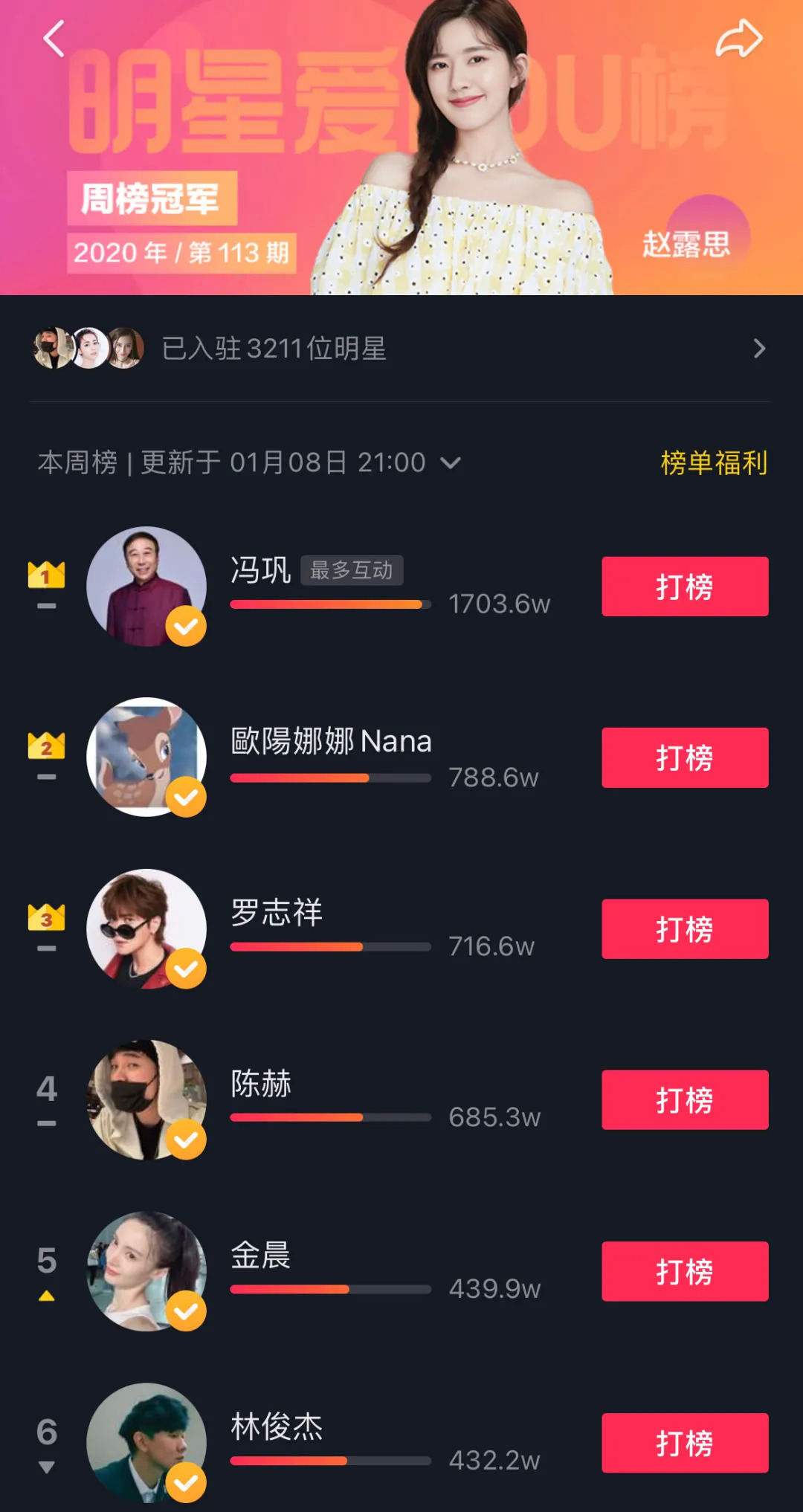Screen dimensions: 803x1512
Task: Expand the weekly ranking update dropdown
Action: tap(451, 463)
